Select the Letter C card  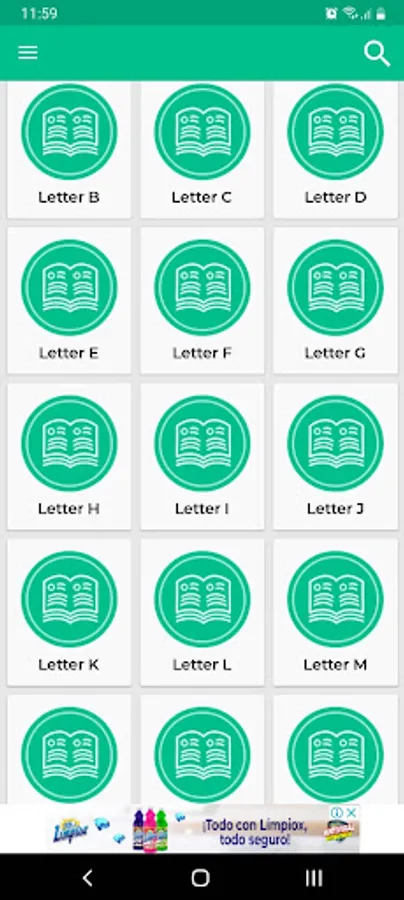click(202, 150)
